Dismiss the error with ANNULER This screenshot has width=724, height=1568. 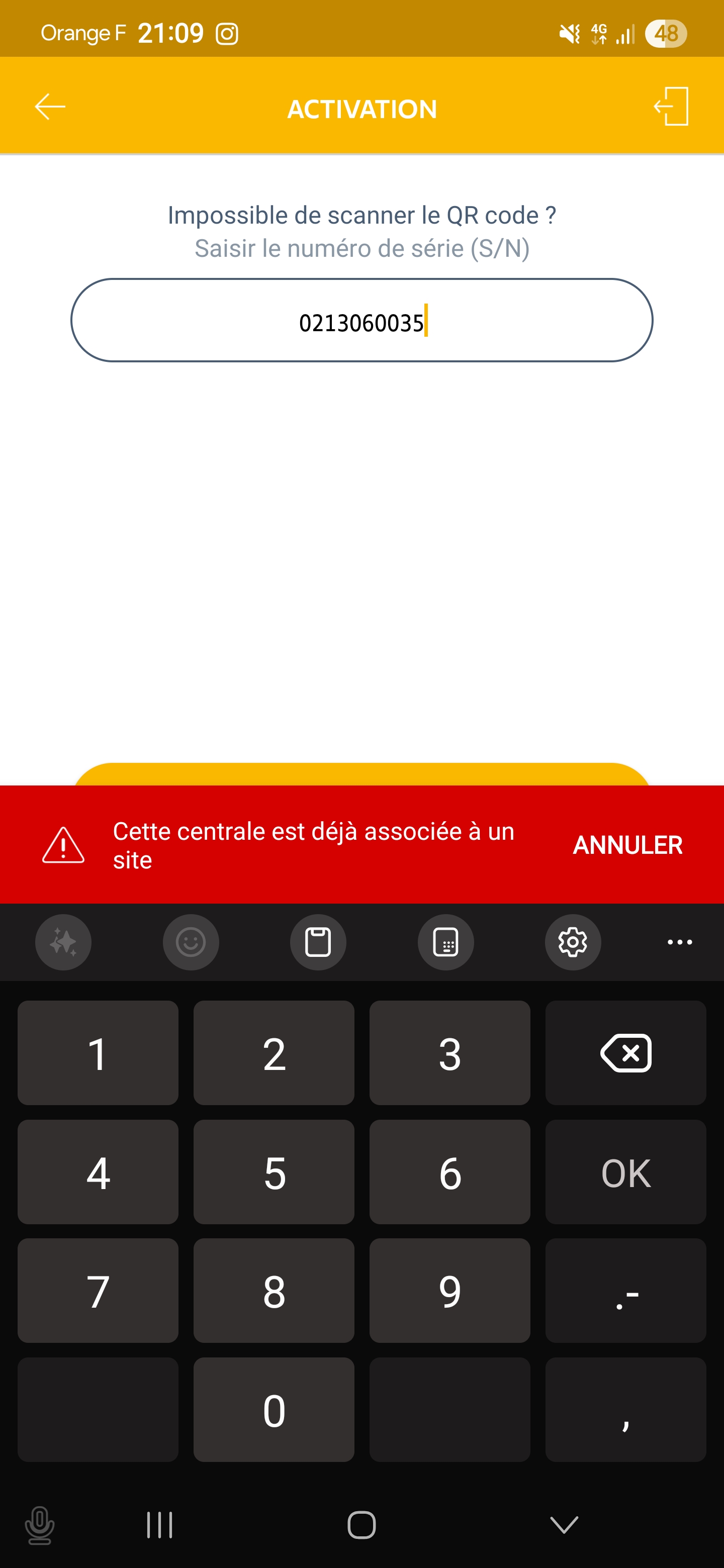[x=627, y=845]
